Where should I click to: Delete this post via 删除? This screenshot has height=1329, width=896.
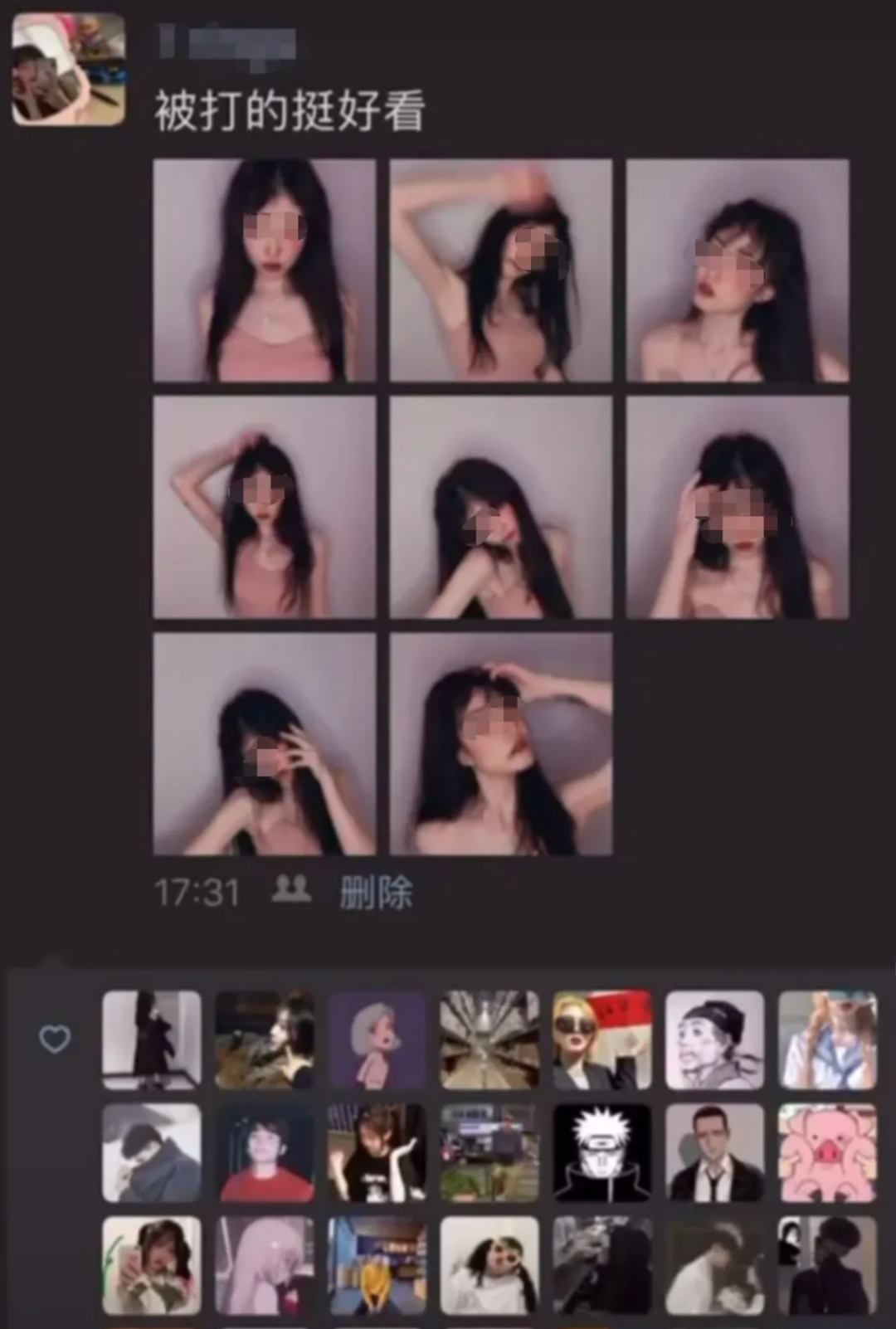(x=376, y=893)
